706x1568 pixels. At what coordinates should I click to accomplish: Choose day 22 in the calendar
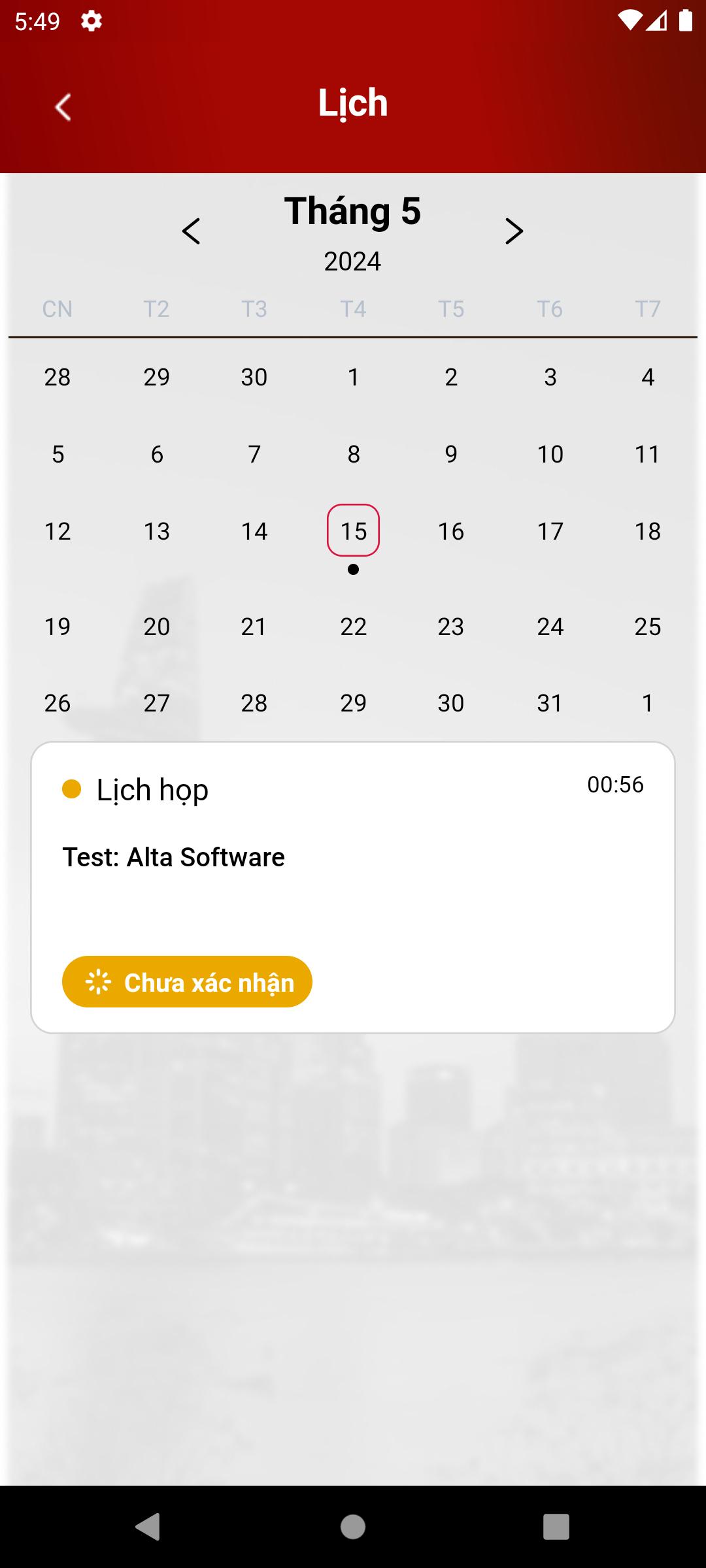pyautogui.click(x=353, y=627)
